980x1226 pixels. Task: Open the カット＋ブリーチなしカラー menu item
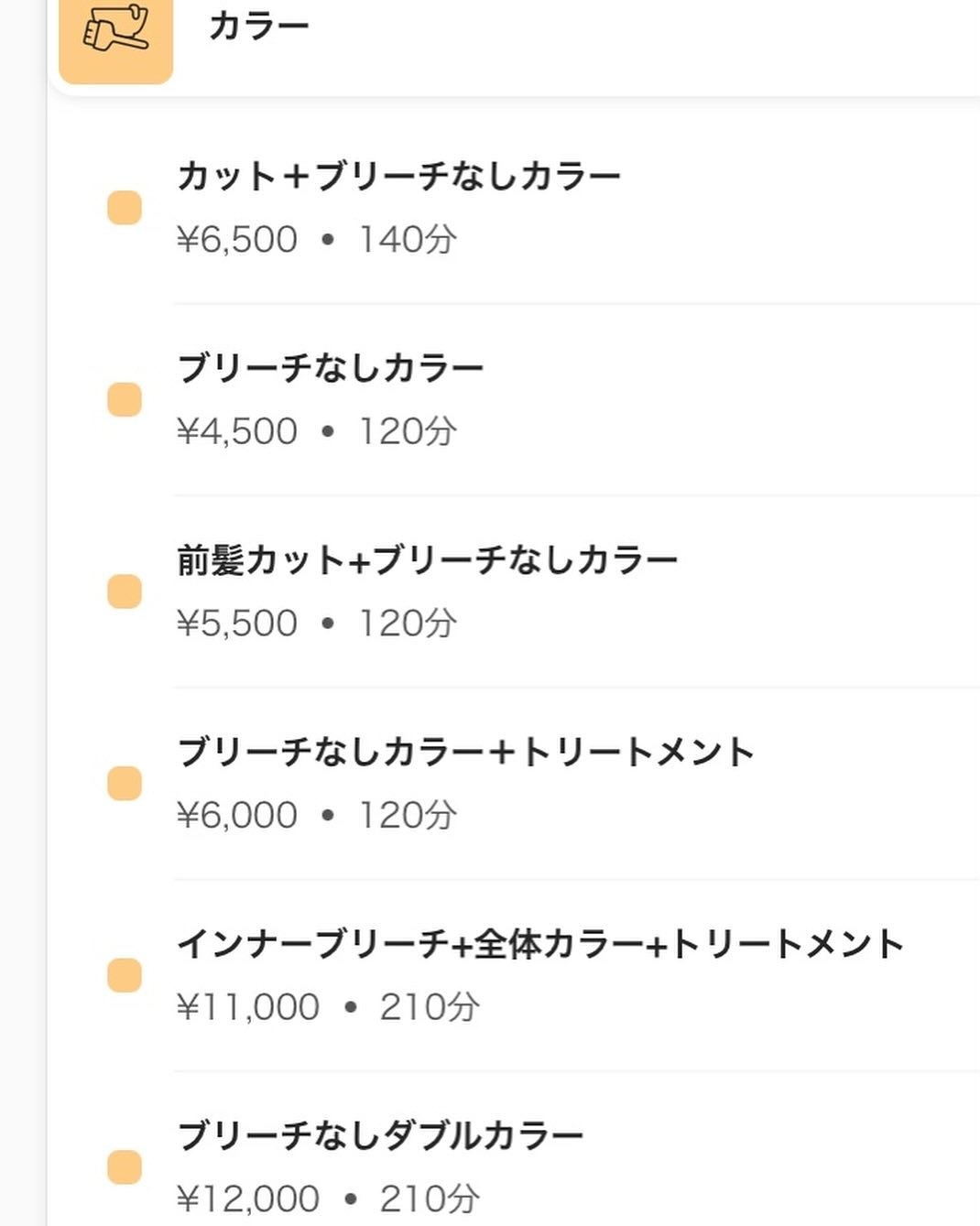pyautogui.click(x=398, y=174)
